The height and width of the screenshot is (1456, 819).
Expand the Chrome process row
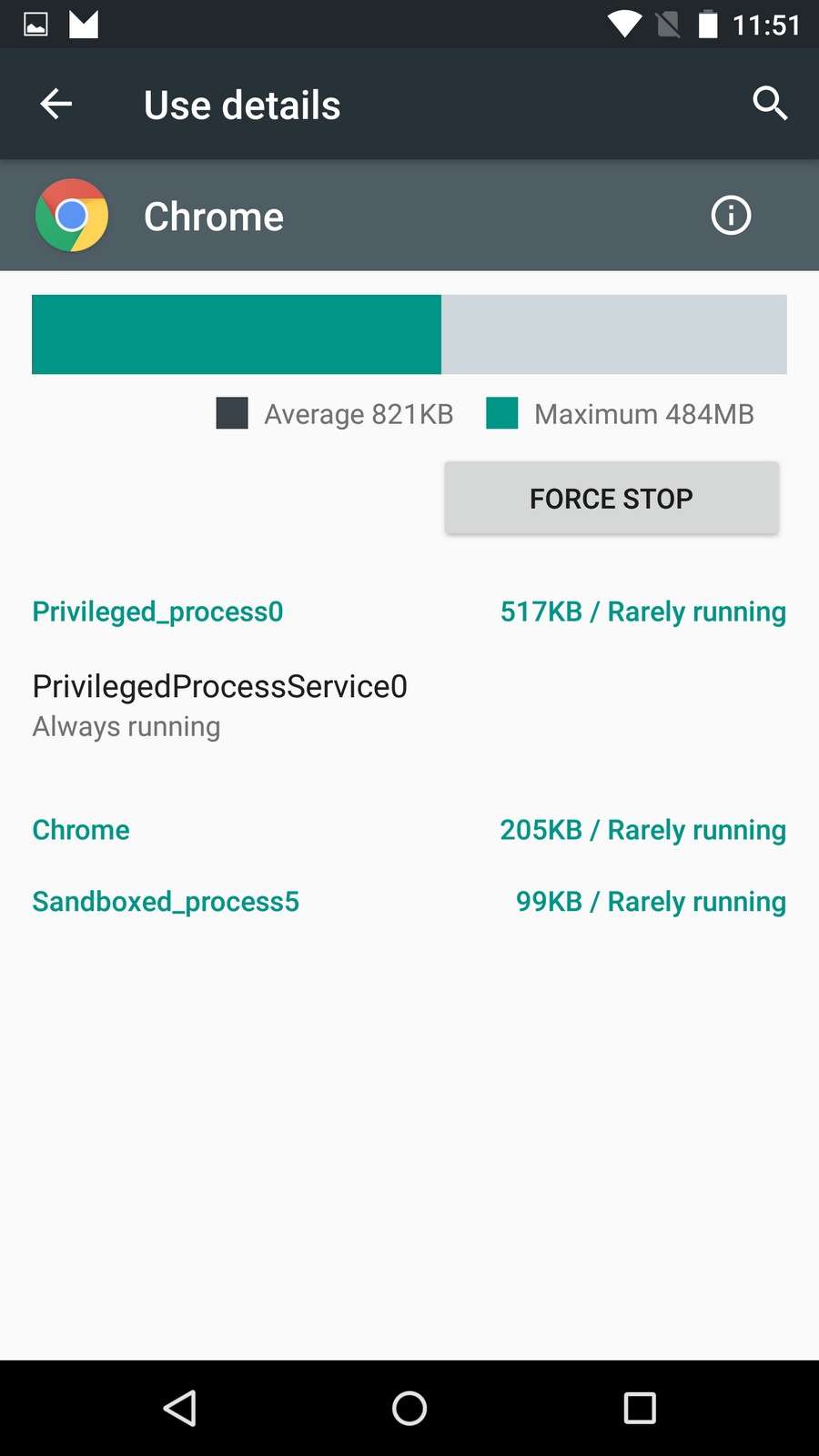point(409,830)
